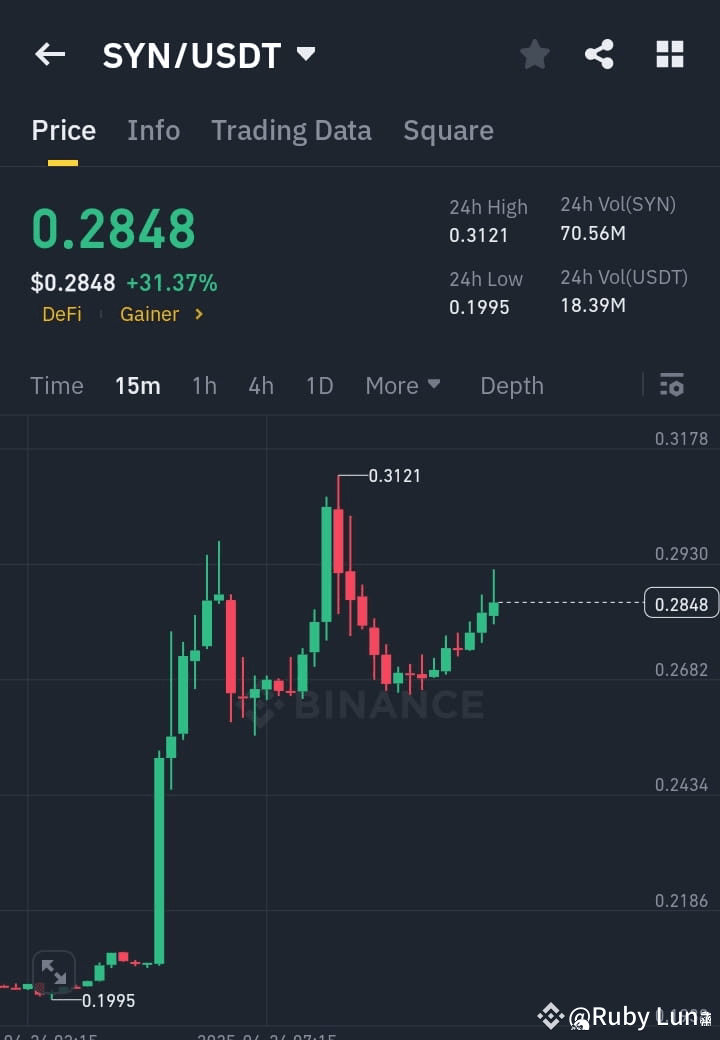The height and width of the screenshot is (1040, 720).
Task: Tap the back arrow to exit chart
Action: [50, 55]
